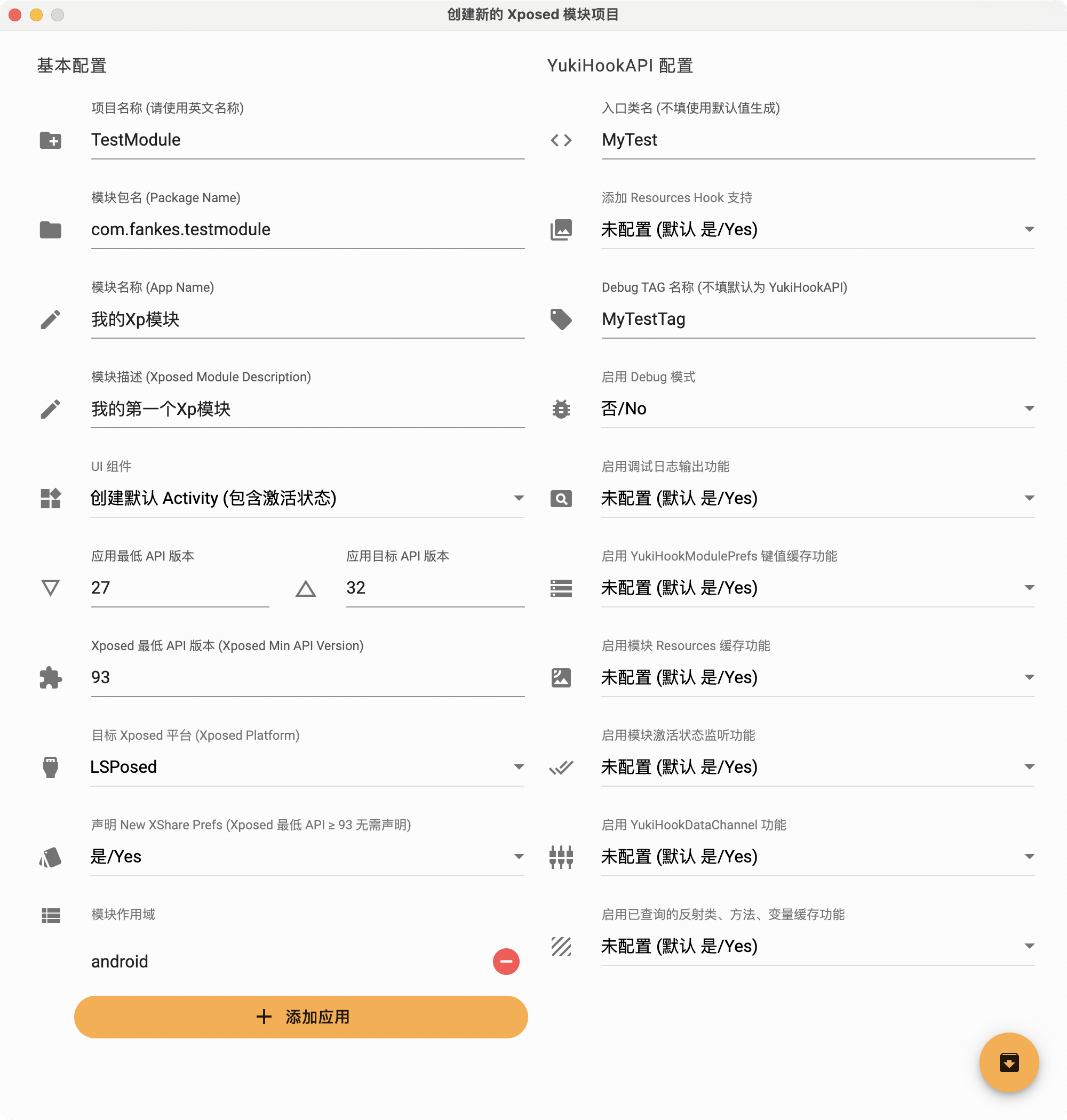
Task: Close the window with red button
Action: point(15,15)
